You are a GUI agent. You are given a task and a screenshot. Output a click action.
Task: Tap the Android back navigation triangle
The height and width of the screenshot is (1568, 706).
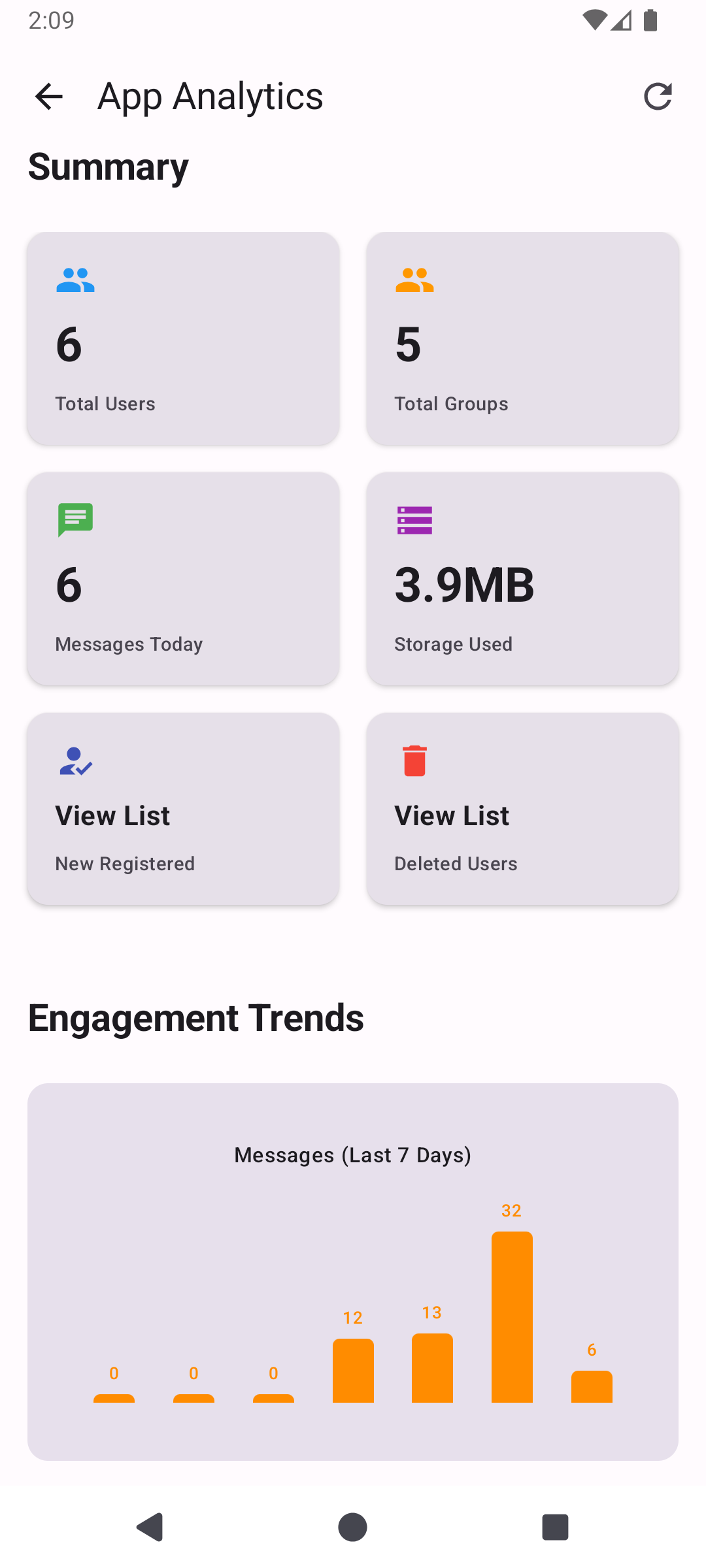point(150,1527)
